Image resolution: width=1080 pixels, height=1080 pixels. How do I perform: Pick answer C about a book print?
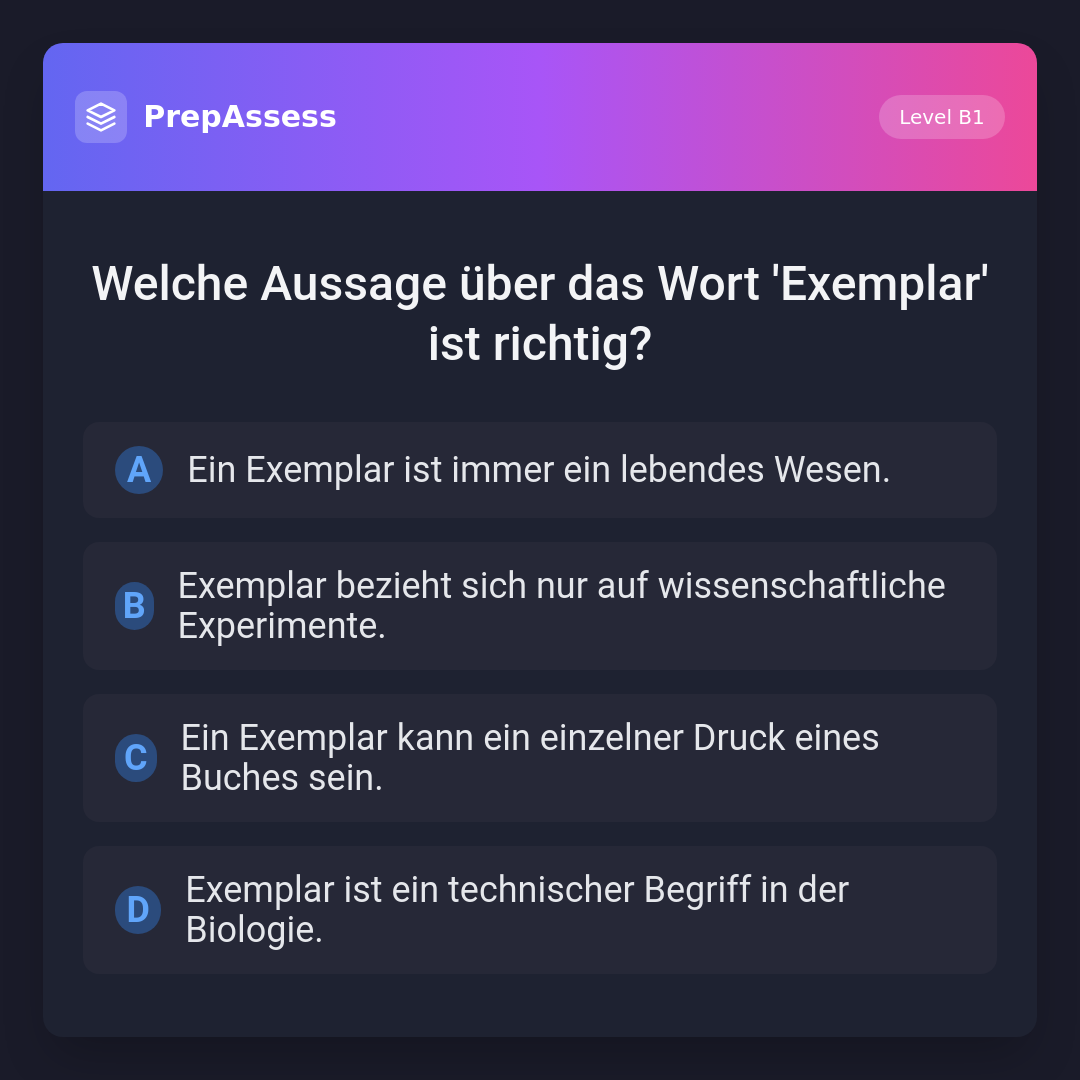[x=539, y=758]
